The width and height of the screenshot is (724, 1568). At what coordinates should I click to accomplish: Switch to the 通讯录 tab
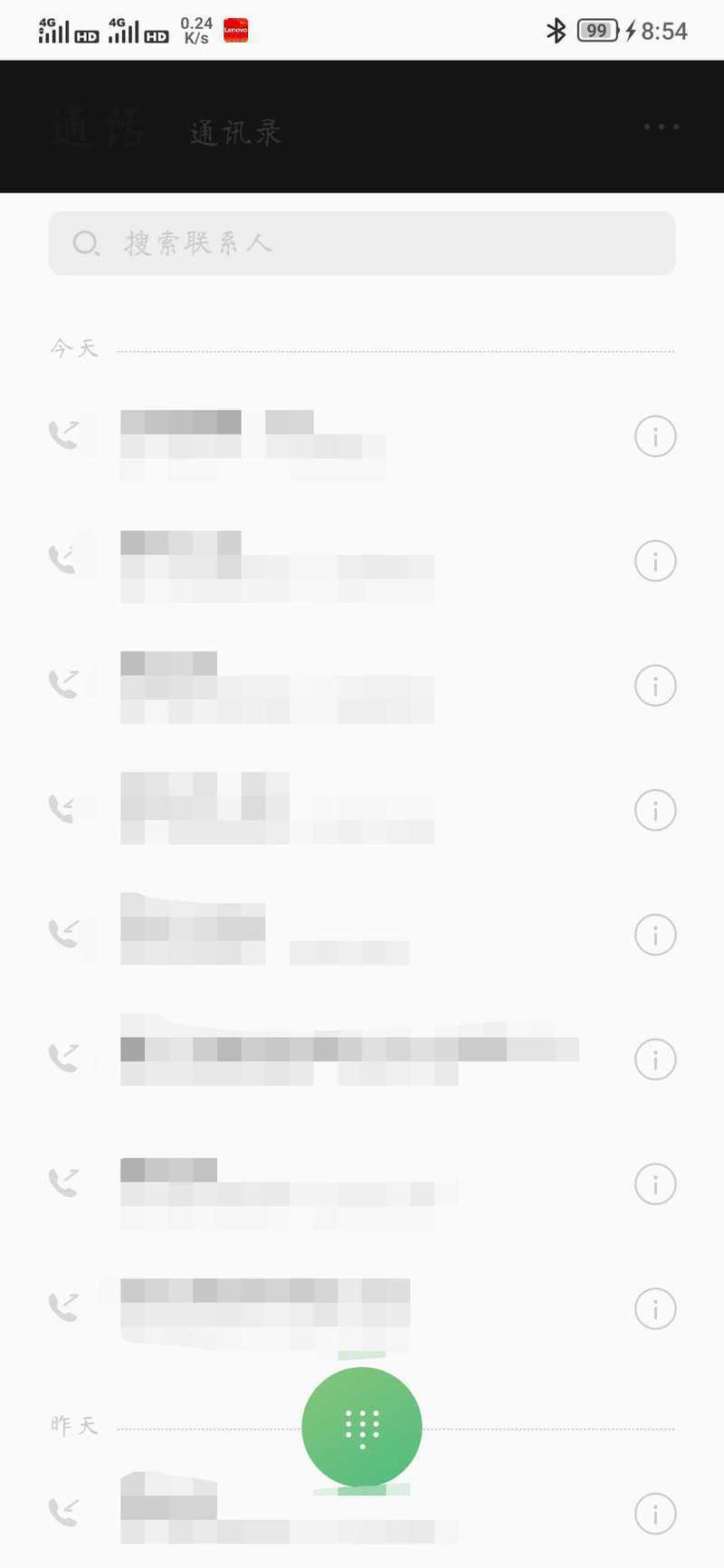coord(235,133)
